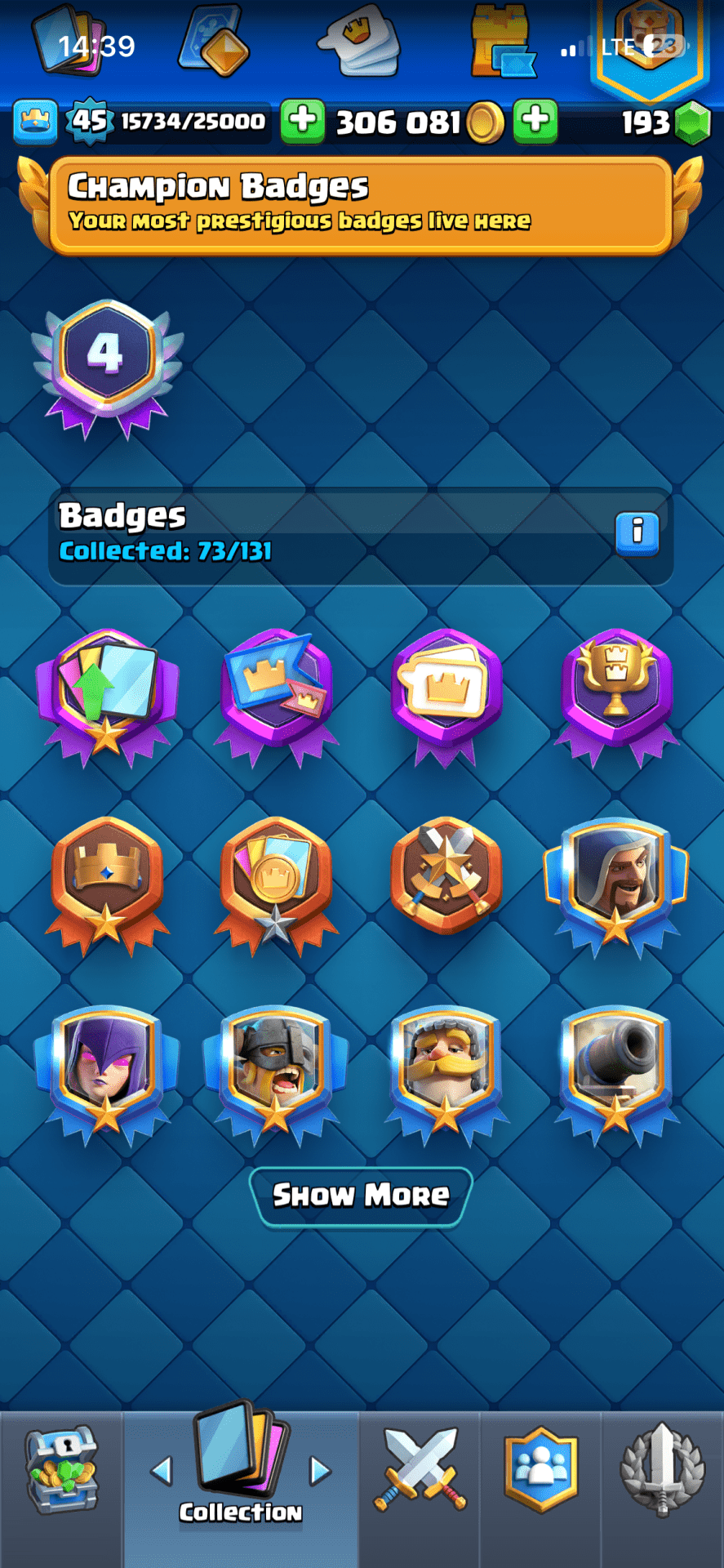Open the level 4 champion badge
The height and width of the screenshot is (1568, 724).
(x=107, y=365)
